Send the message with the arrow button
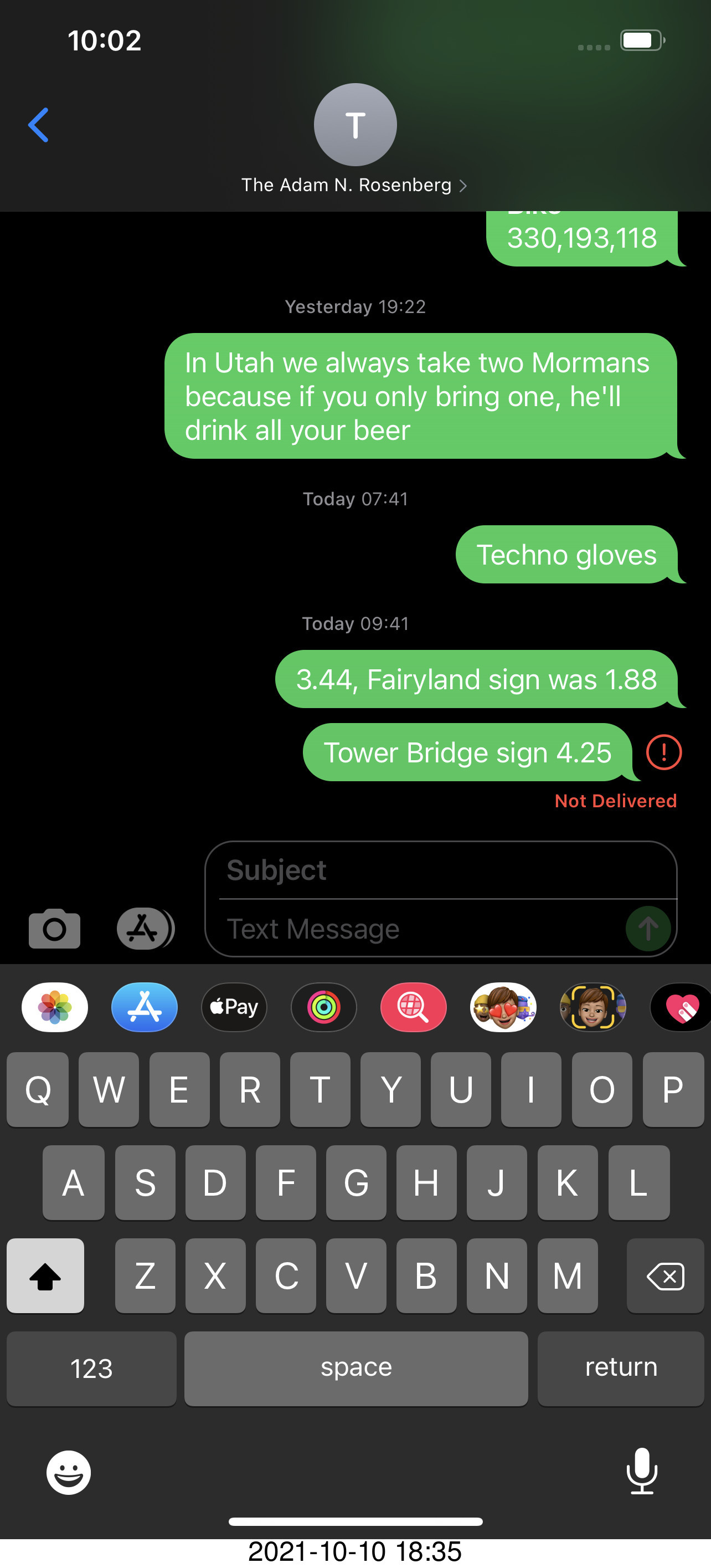 coord(648,929)
